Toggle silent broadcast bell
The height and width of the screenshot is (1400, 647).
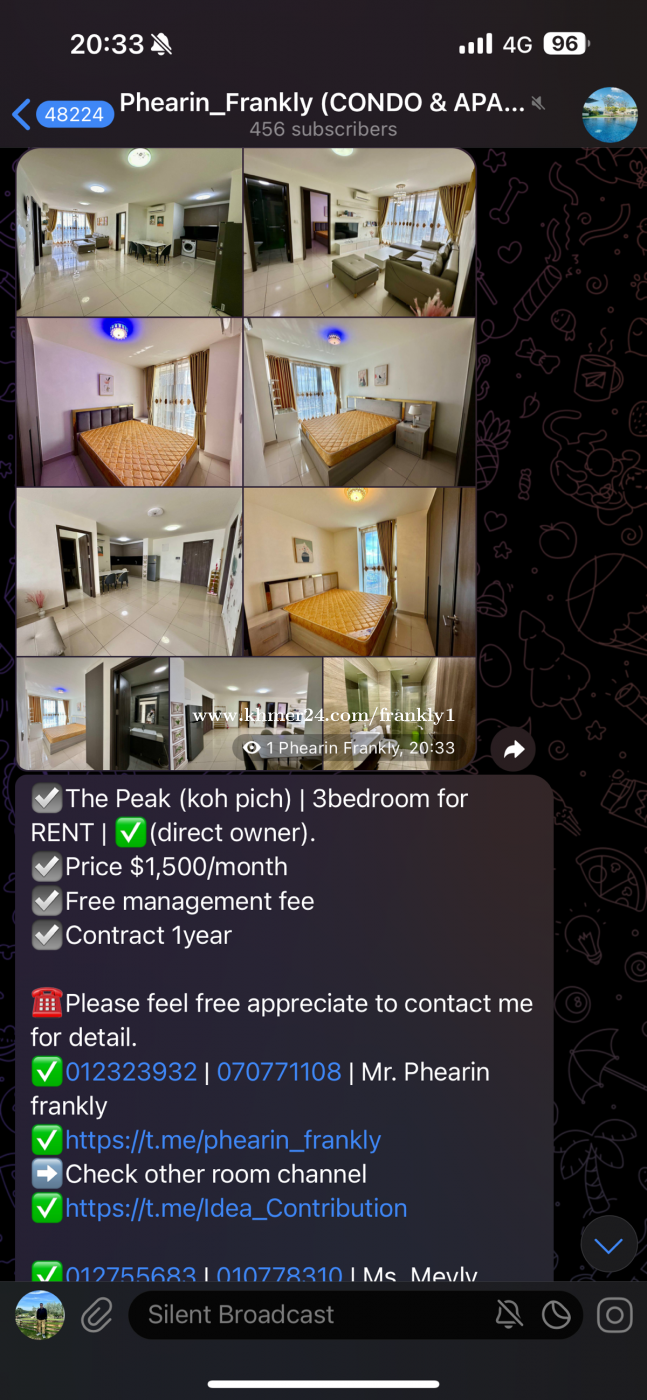(x=509, y=1315)
